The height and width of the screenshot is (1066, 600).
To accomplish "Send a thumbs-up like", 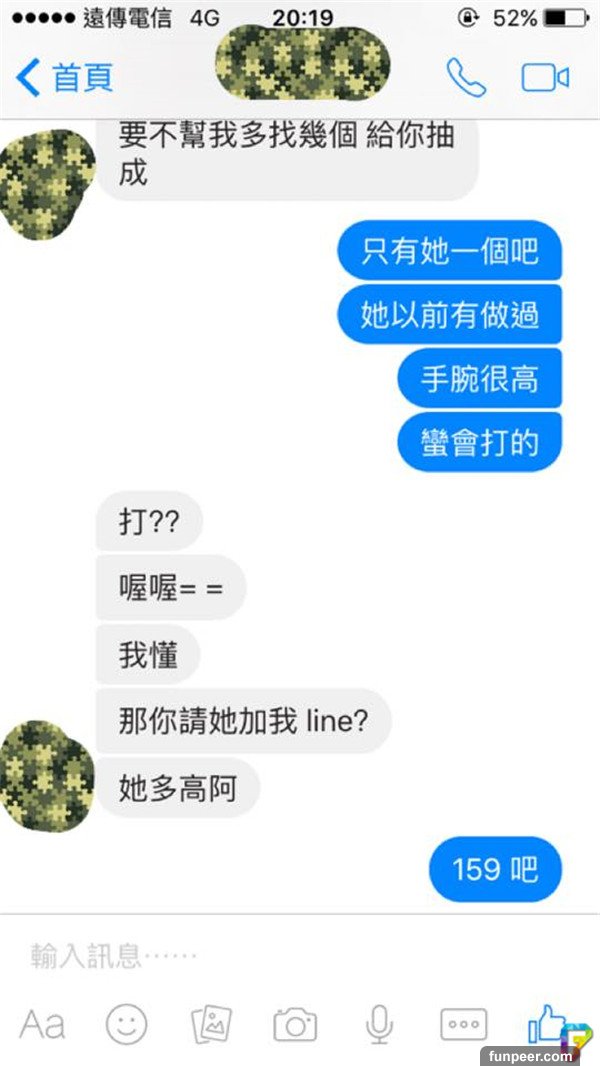I will pos(548,1022).
